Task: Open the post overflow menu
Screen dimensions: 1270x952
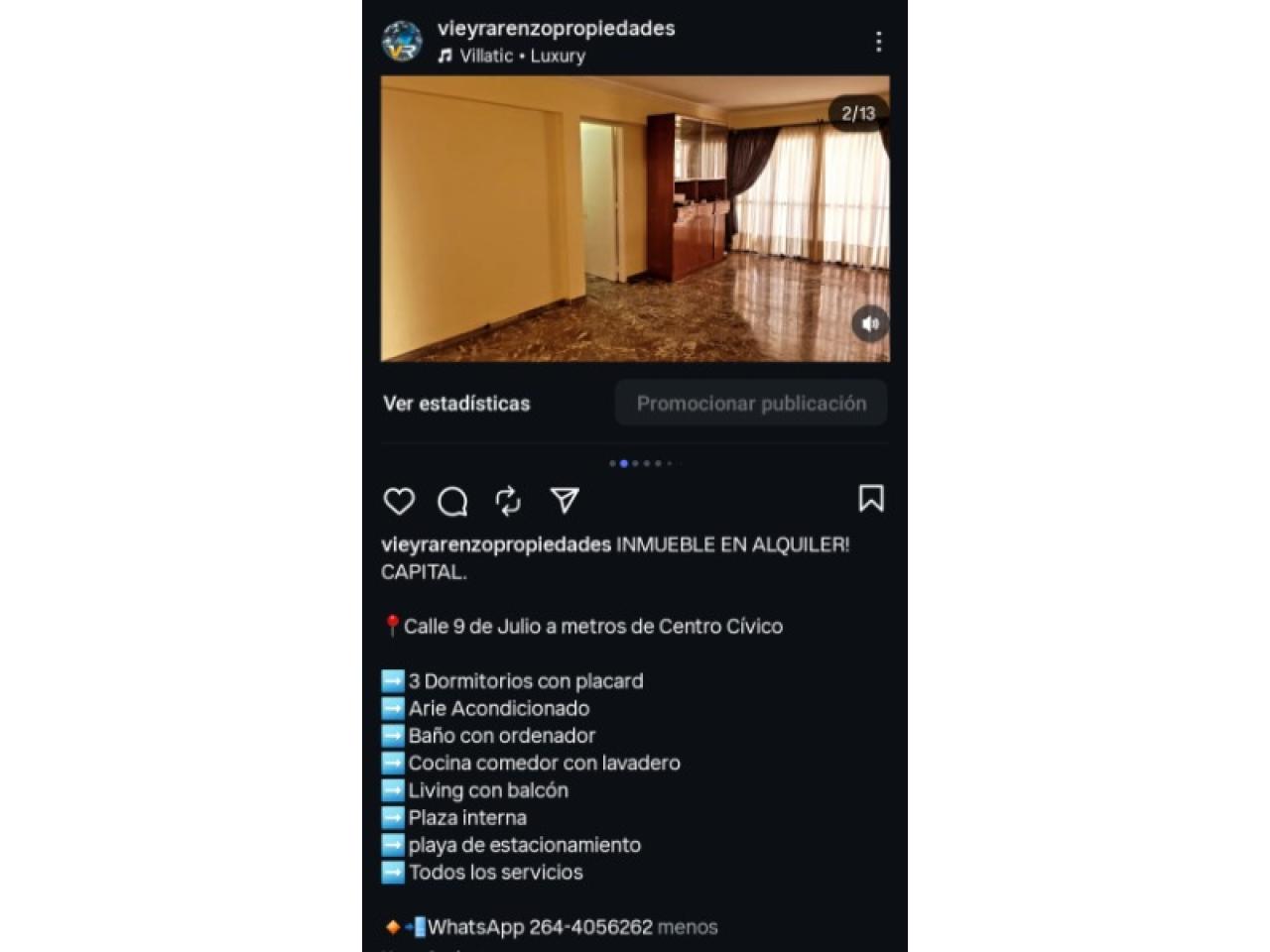Action: pyautogui.click(x=878, y=42)
